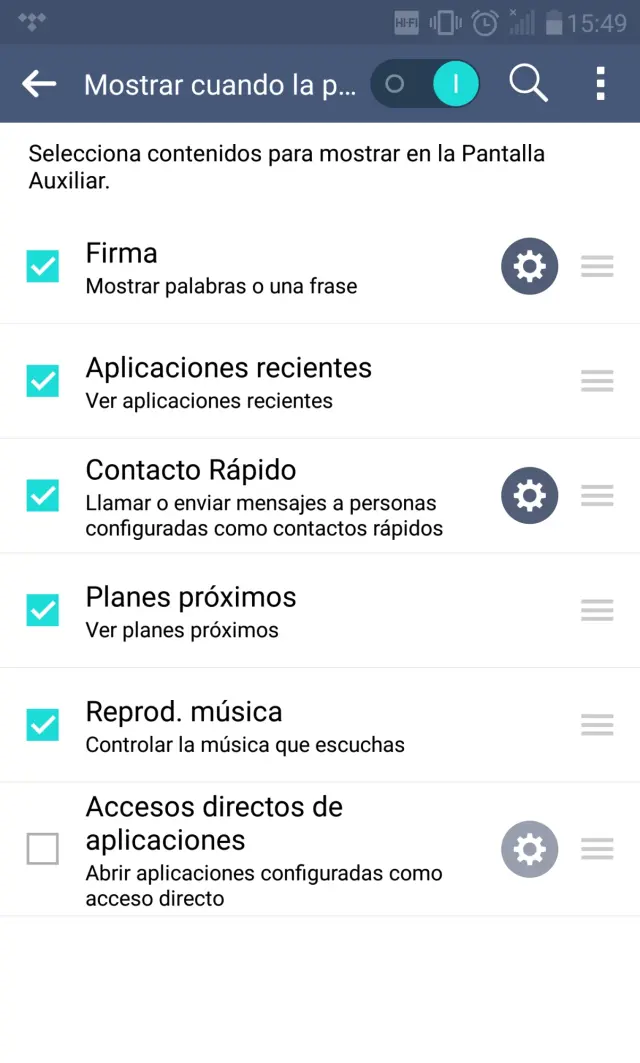The width and height of the screenshot is (640, 1063).
Task: Open Accesos directos de aplicaciones gear
Action: 529,849
